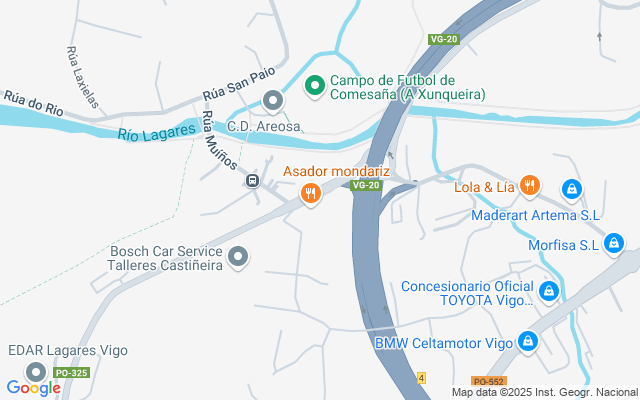The height and width of the screenshot is (400, 640).
Task: Open the BMW Celtamotor Vigo marker
Action: (529, 342)
